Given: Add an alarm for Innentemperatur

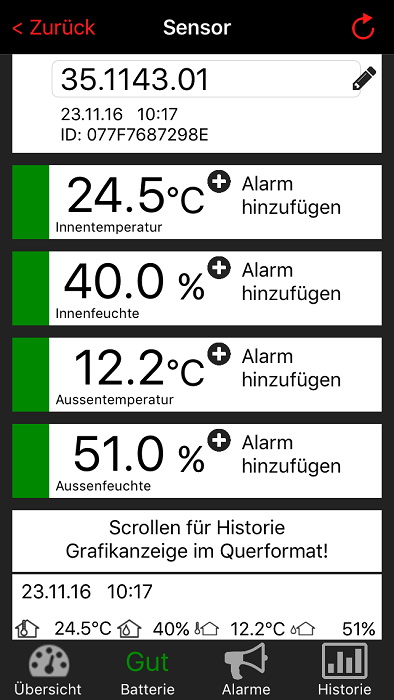Looking at the screenshot, I should click(x=219, y=183).
